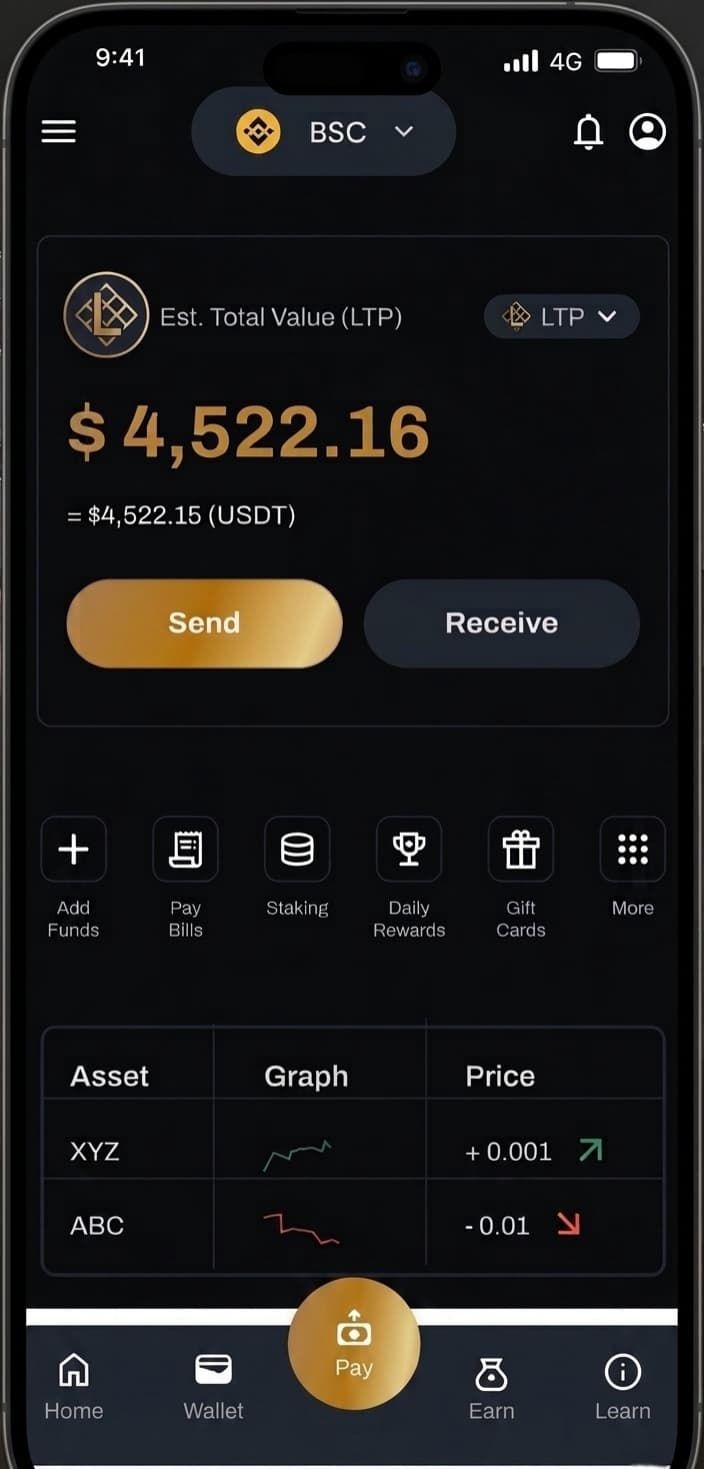Tap the Send button
704x1469 pixels.
click(x=204, y=623)
